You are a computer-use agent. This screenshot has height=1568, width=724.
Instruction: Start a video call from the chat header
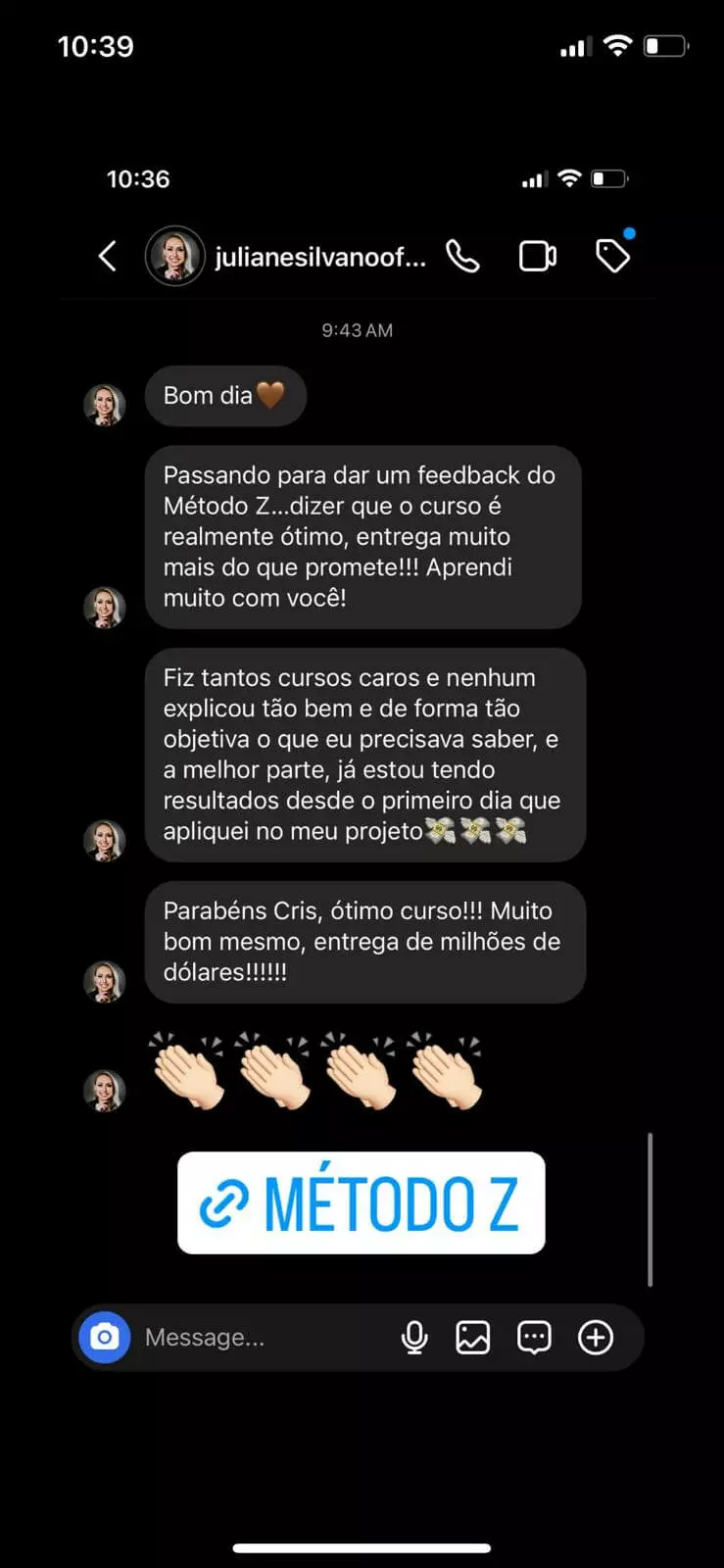(x=537, y=255)
